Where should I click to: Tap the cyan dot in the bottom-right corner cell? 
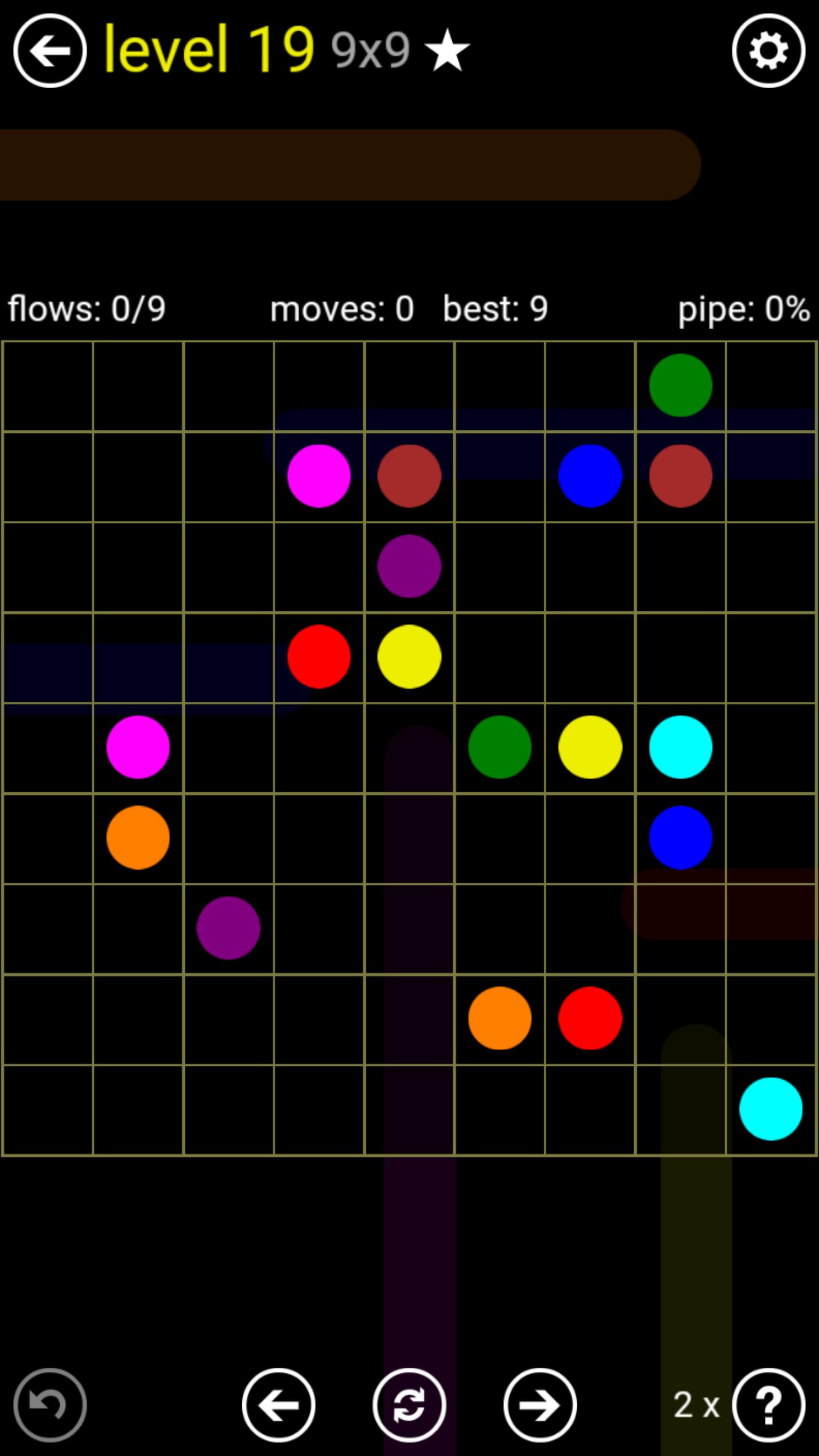point(771,1108)
